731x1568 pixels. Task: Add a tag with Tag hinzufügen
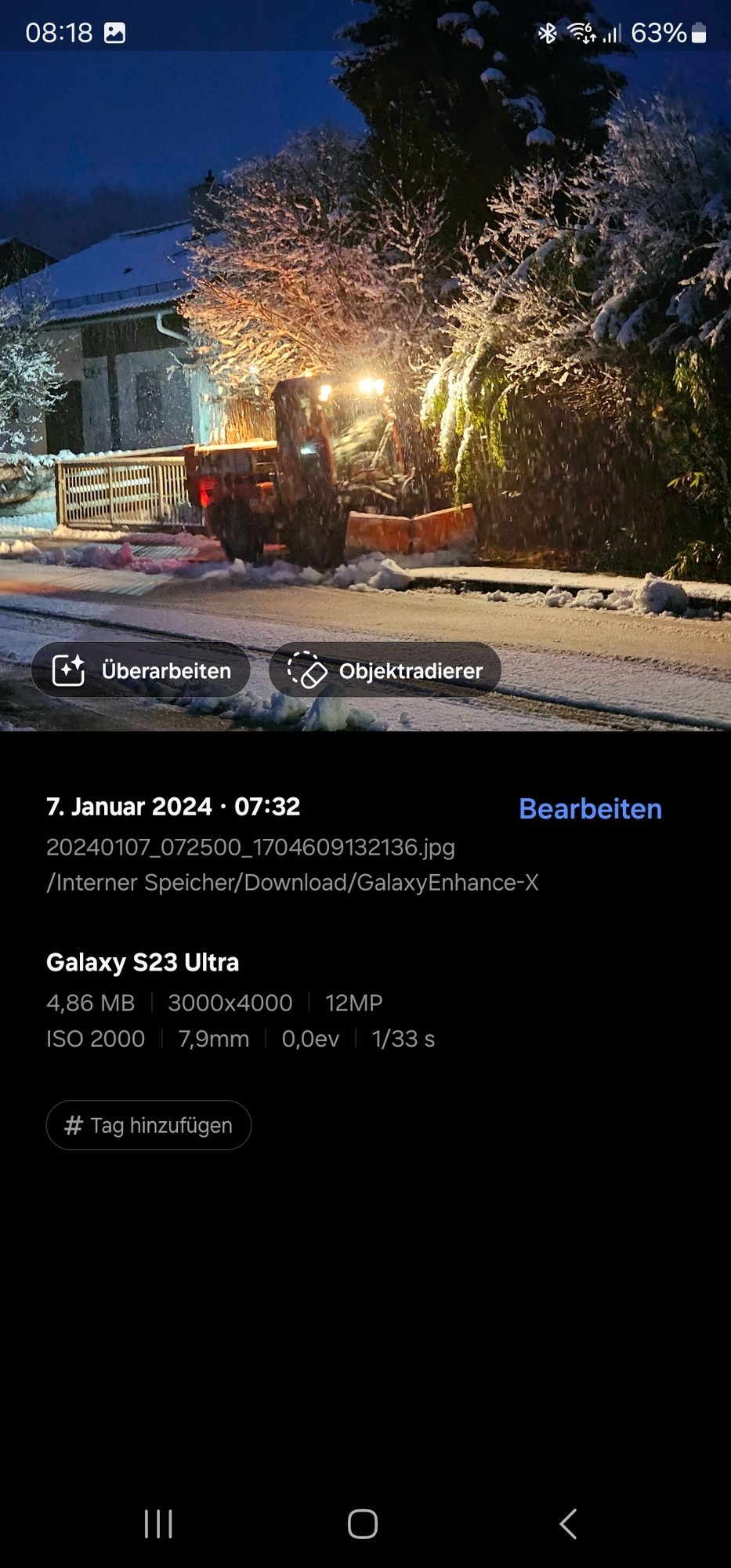(x=149, y=1125)
